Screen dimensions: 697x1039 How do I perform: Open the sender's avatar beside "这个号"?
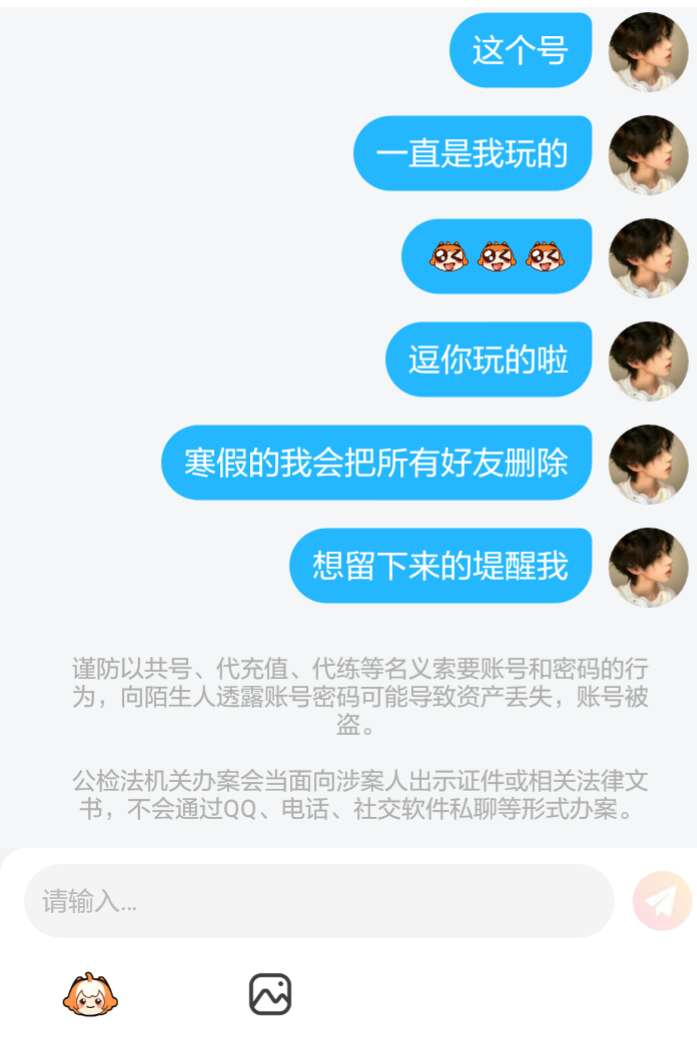648,51
